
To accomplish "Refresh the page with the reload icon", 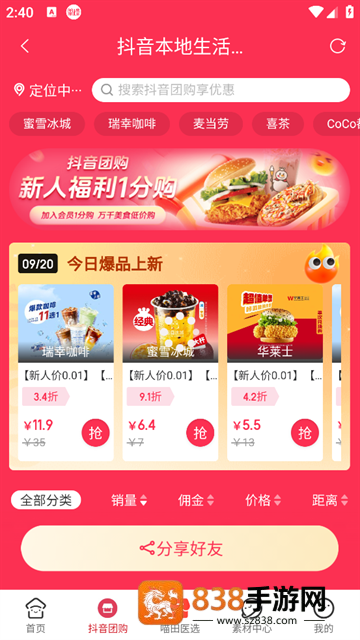I will (338, 46).
